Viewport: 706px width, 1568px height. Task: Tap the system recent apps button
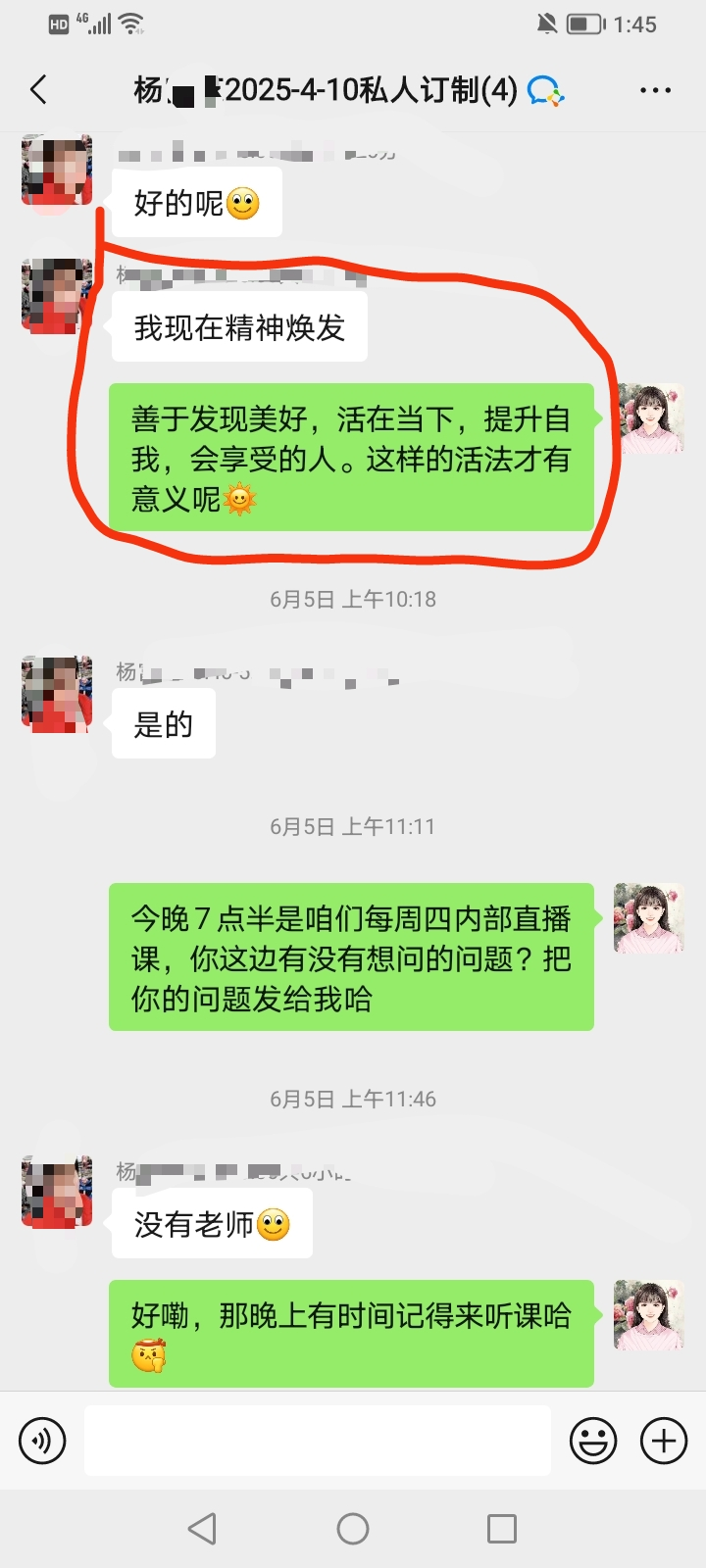click(x=502, y=1529)
